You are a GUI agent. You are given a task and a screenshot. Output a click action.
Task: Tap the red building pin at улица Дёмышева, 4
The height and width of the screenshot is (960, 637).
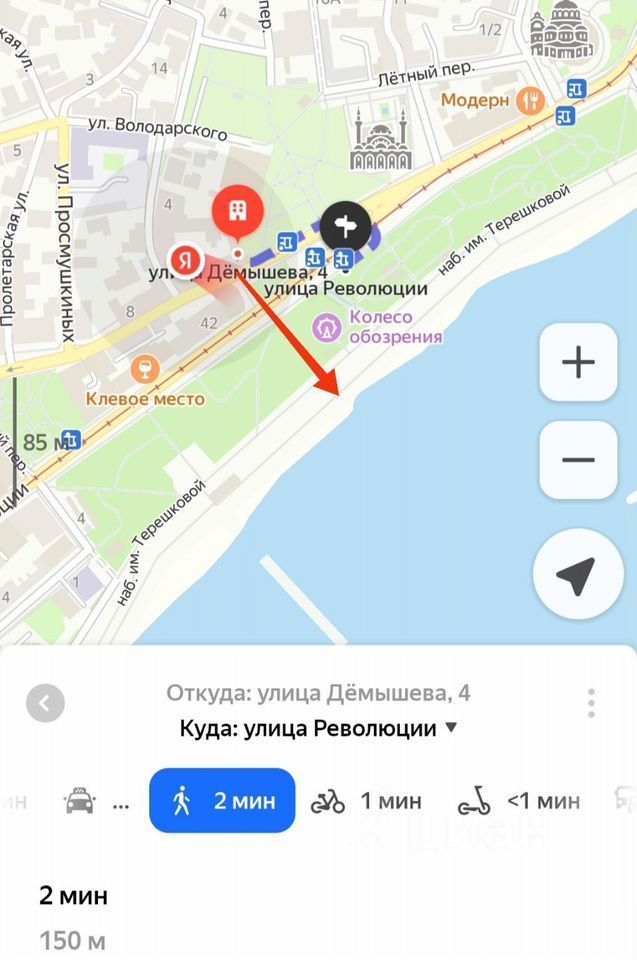238,211
